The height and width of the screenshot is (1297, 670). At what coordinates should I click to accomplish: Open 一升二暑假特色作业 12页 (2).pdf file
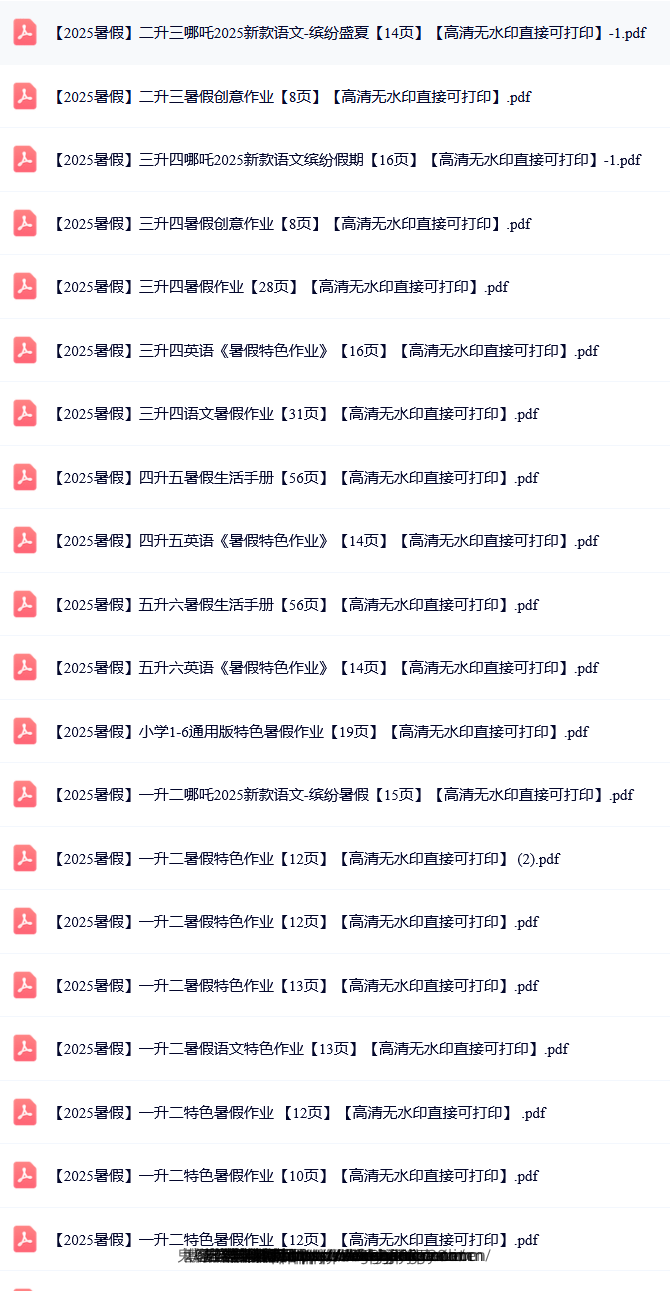(x=305, y=859)
